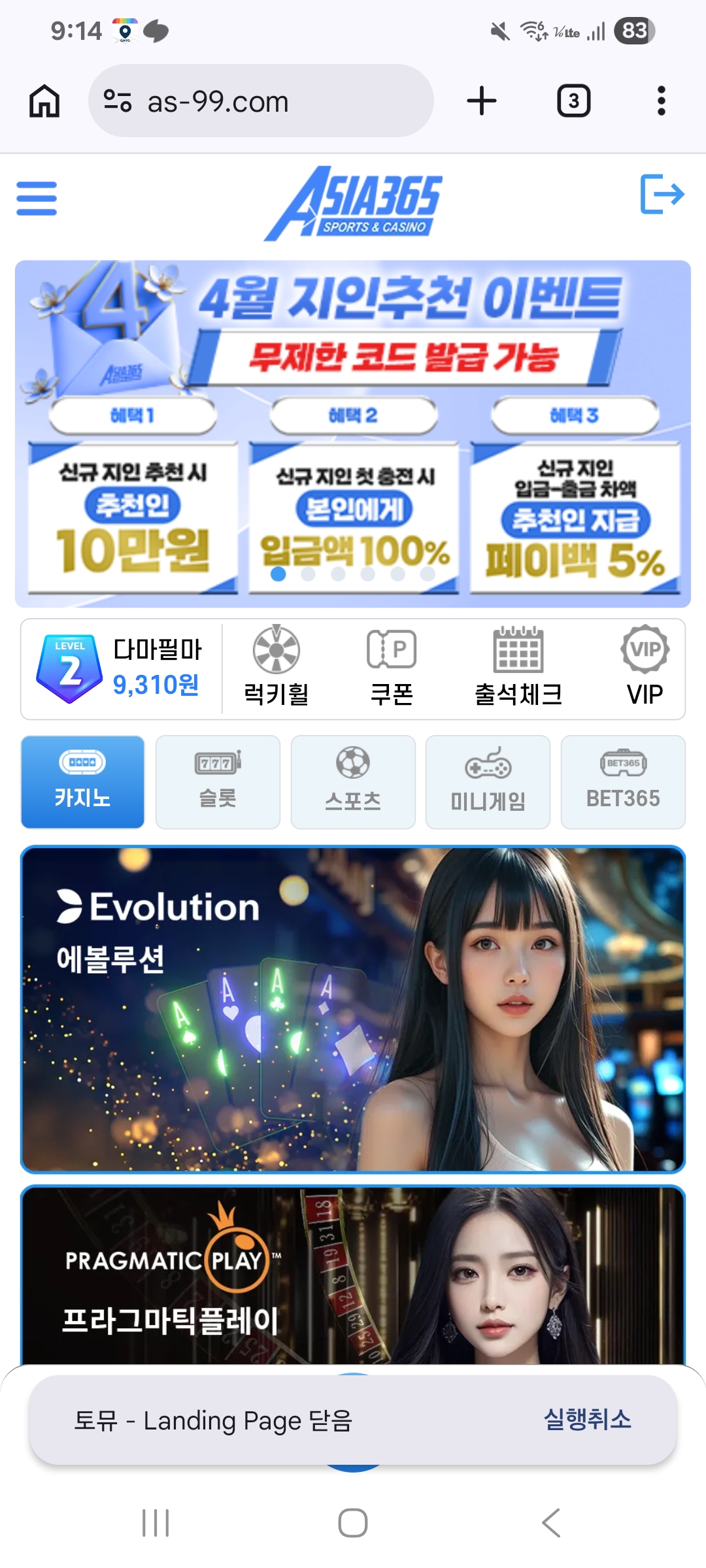This screenshot has width=706, height=1568.
Task: Open the VIP page
Action: tap(645, 666)
